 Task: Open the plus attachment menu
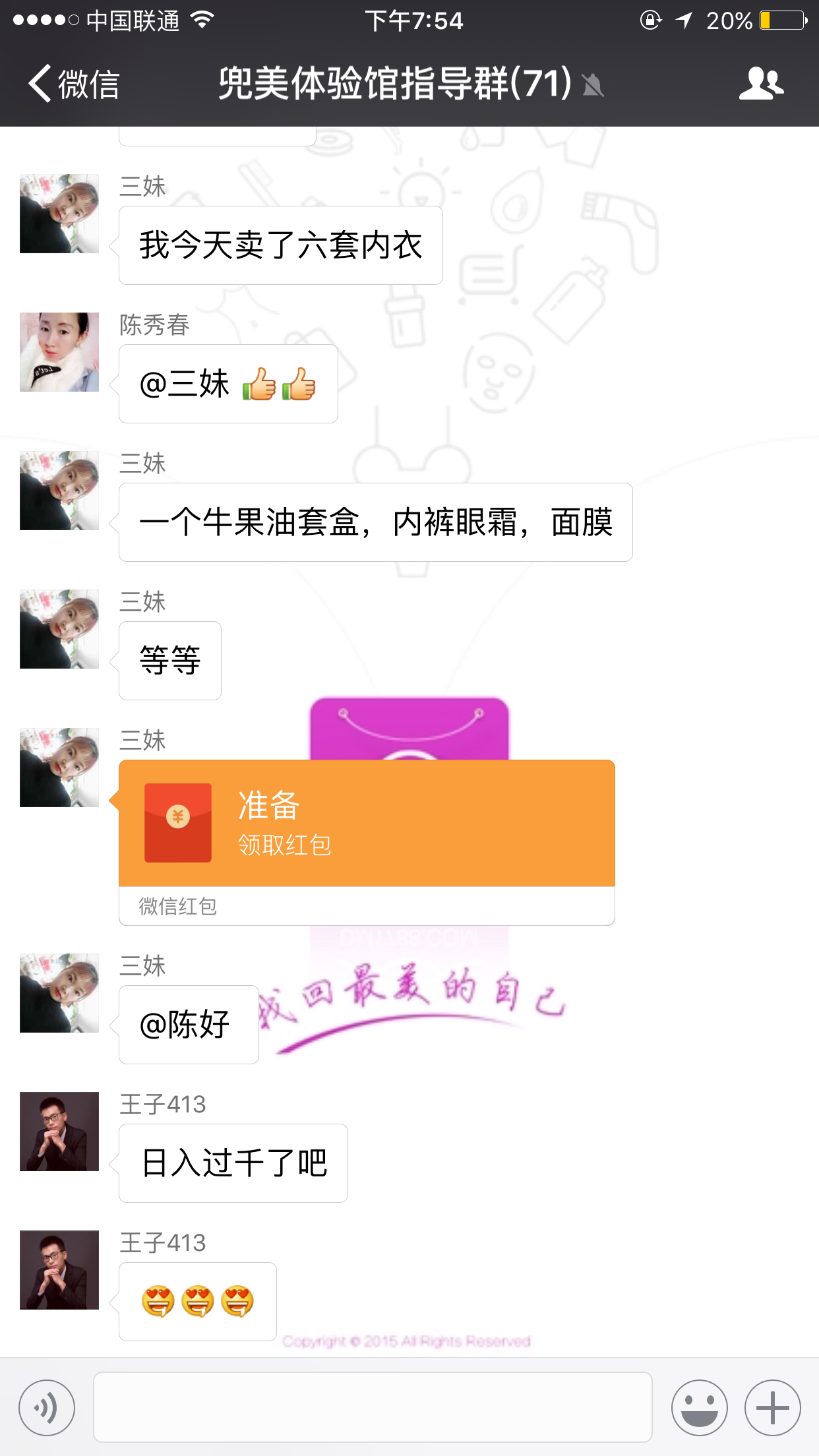click(x=772, y=1407)
